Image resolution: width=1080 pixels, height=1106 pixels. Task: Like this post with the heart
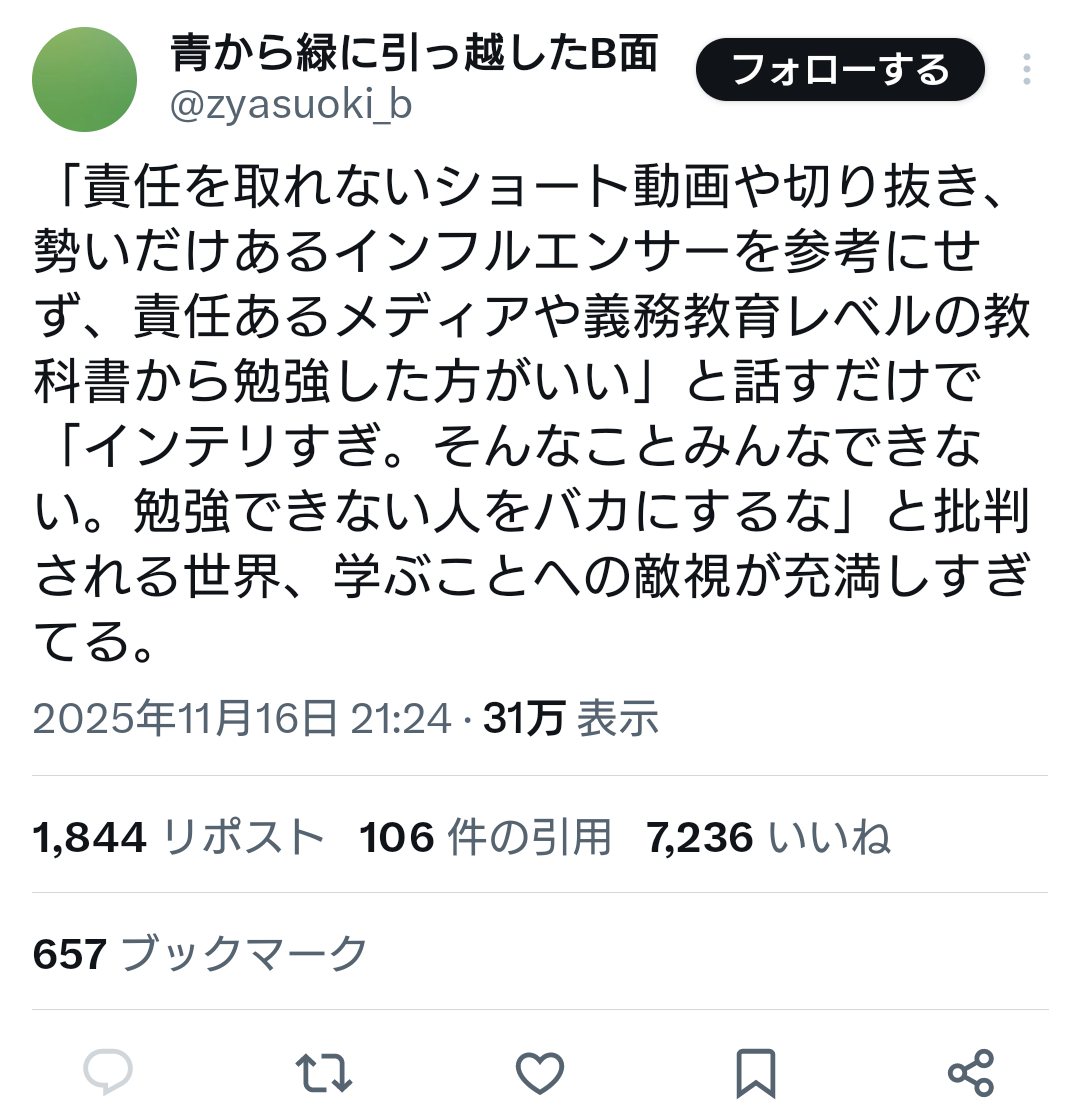coord(540,1073)
